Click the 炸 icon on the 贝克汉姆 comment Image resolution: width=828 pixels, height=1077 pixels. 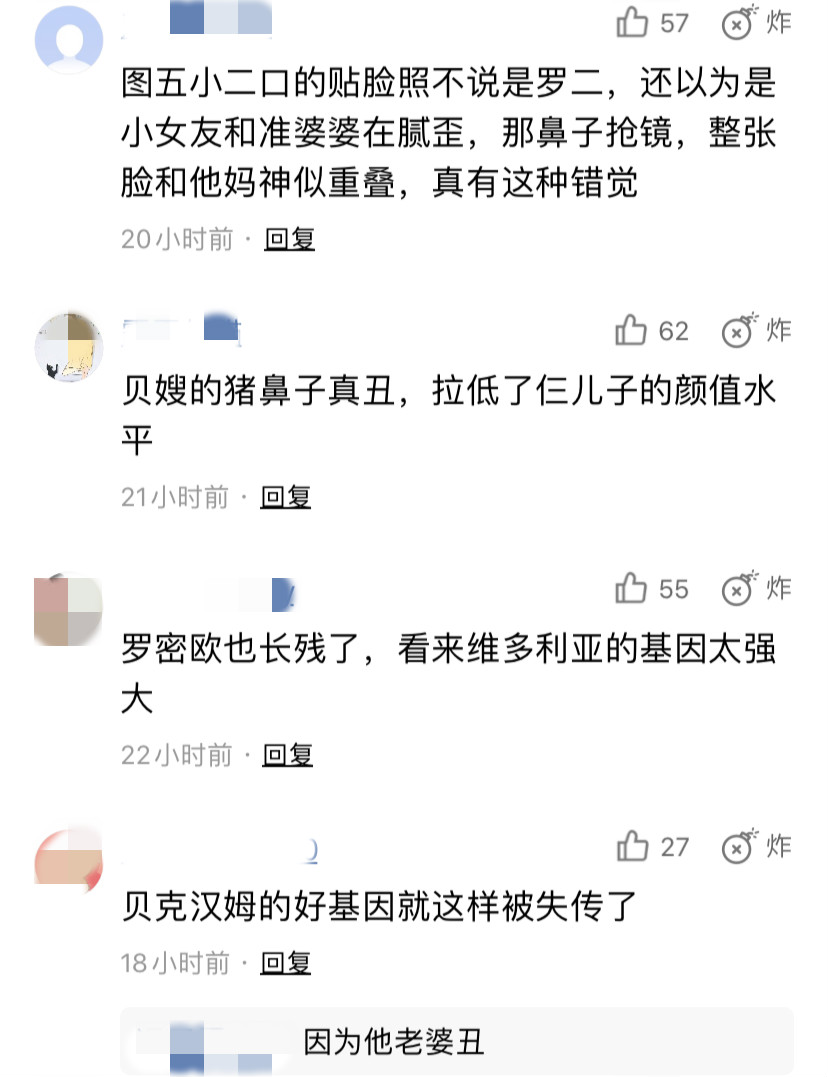coord(735,847)
